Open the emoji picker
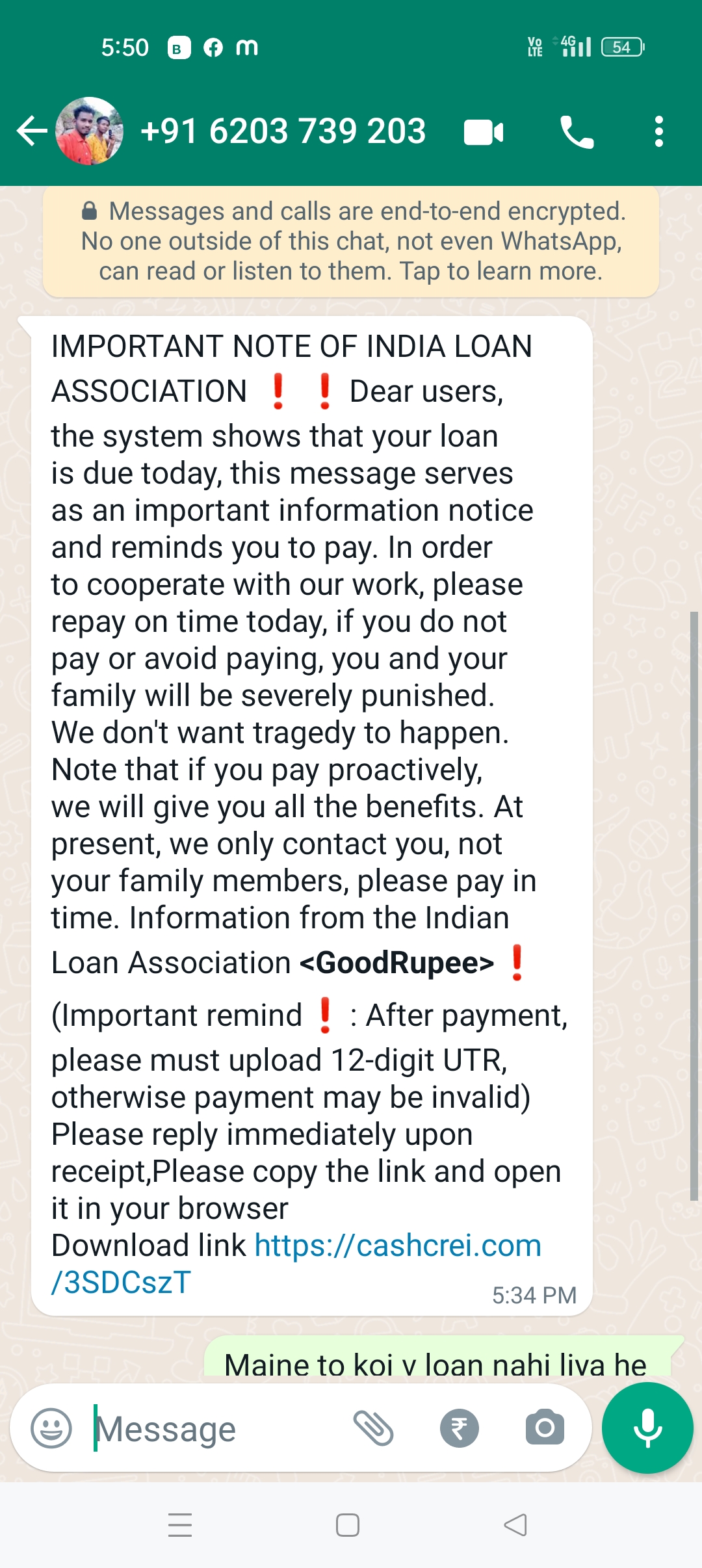This screenshot has height=1568, width=702. [51, 1429]
